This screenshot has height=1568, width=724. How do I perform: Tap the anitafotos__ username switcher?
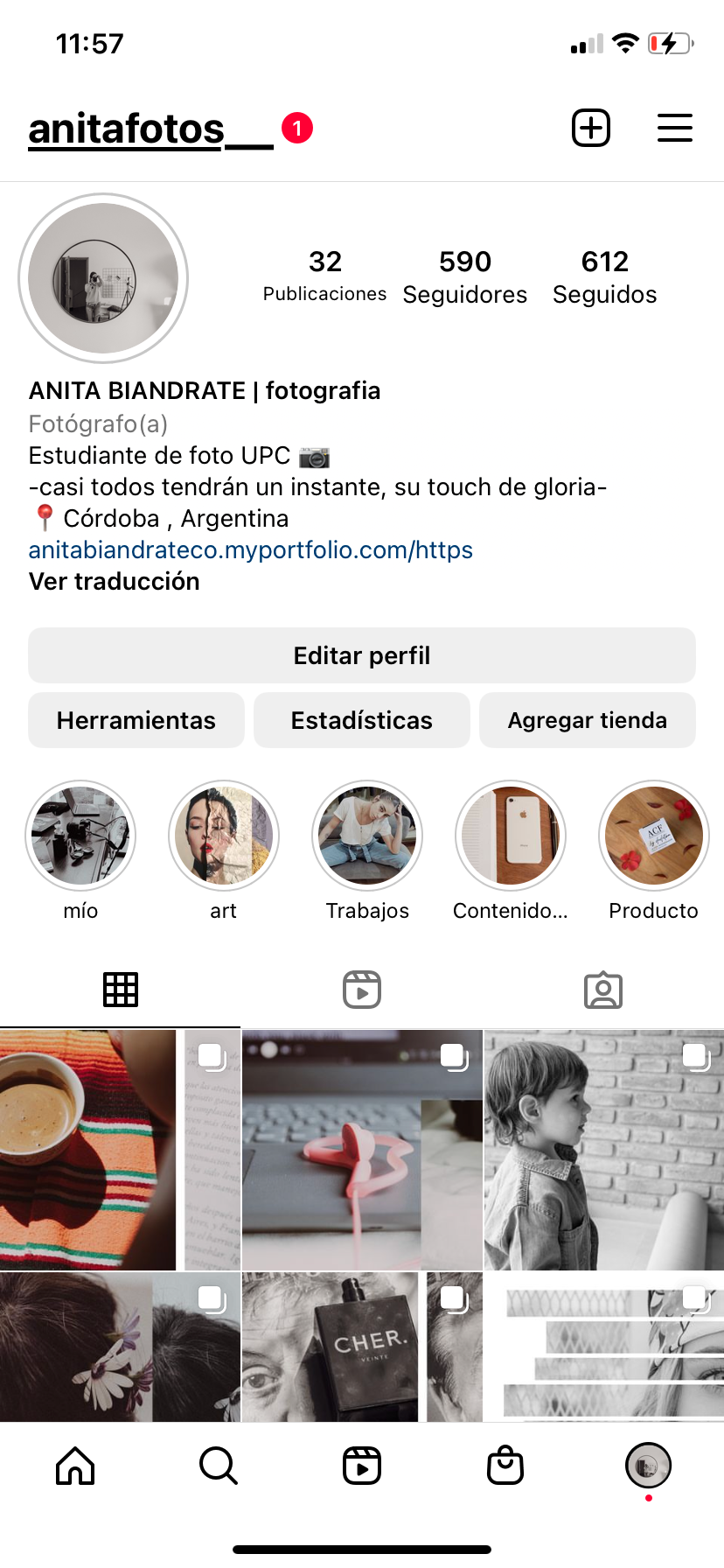click(x=151, y=129)
